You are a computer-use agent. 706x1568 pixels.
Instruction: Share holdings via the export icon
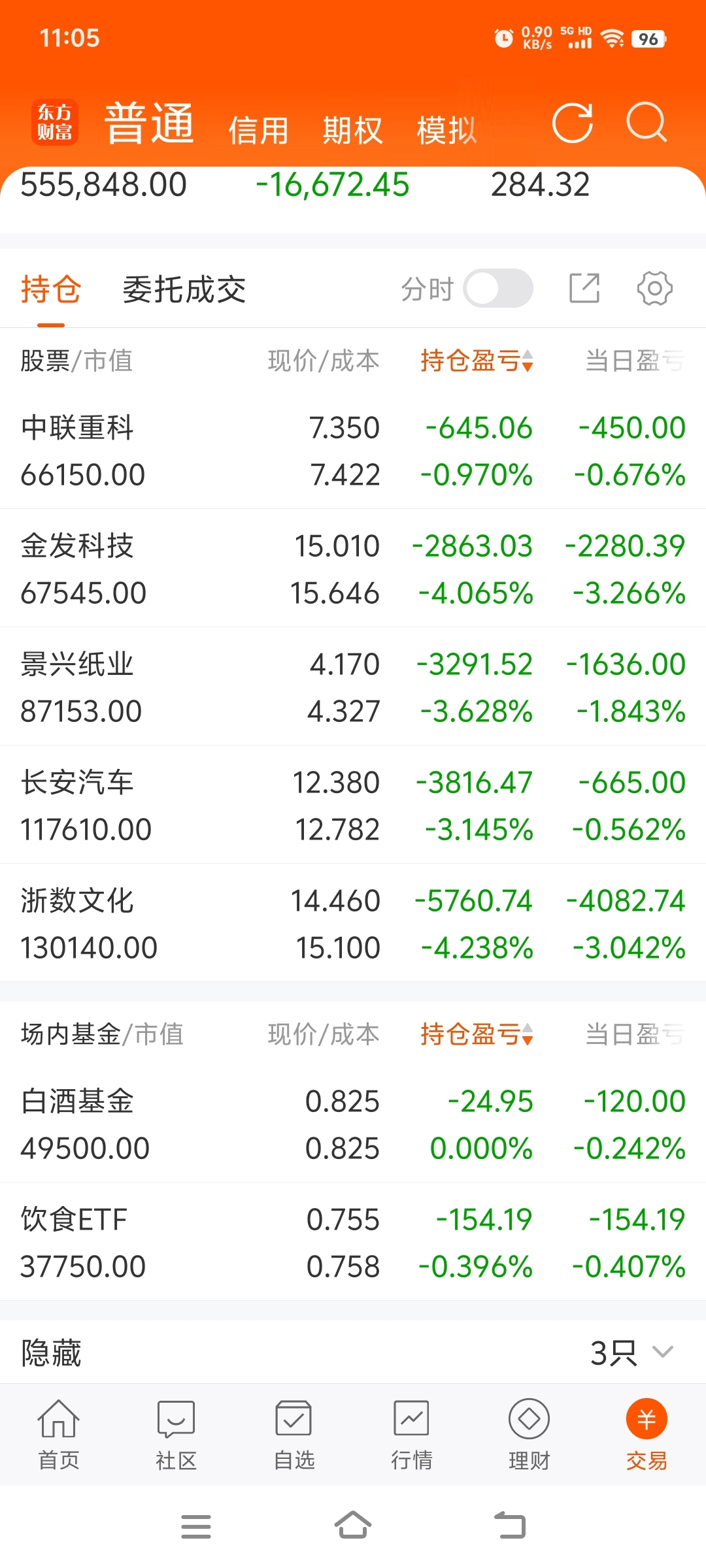click(584, 288)
